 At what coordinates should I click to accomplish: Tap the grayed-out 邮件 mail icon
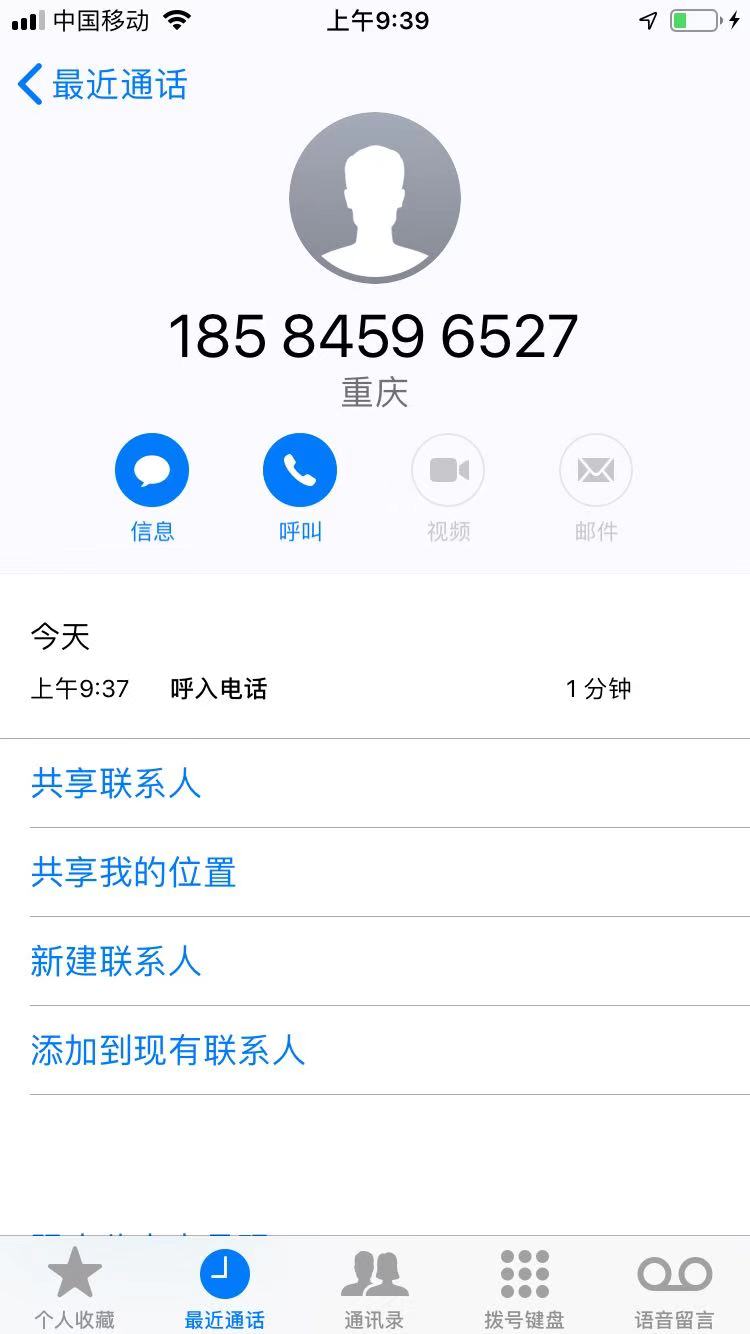(596, 469)
